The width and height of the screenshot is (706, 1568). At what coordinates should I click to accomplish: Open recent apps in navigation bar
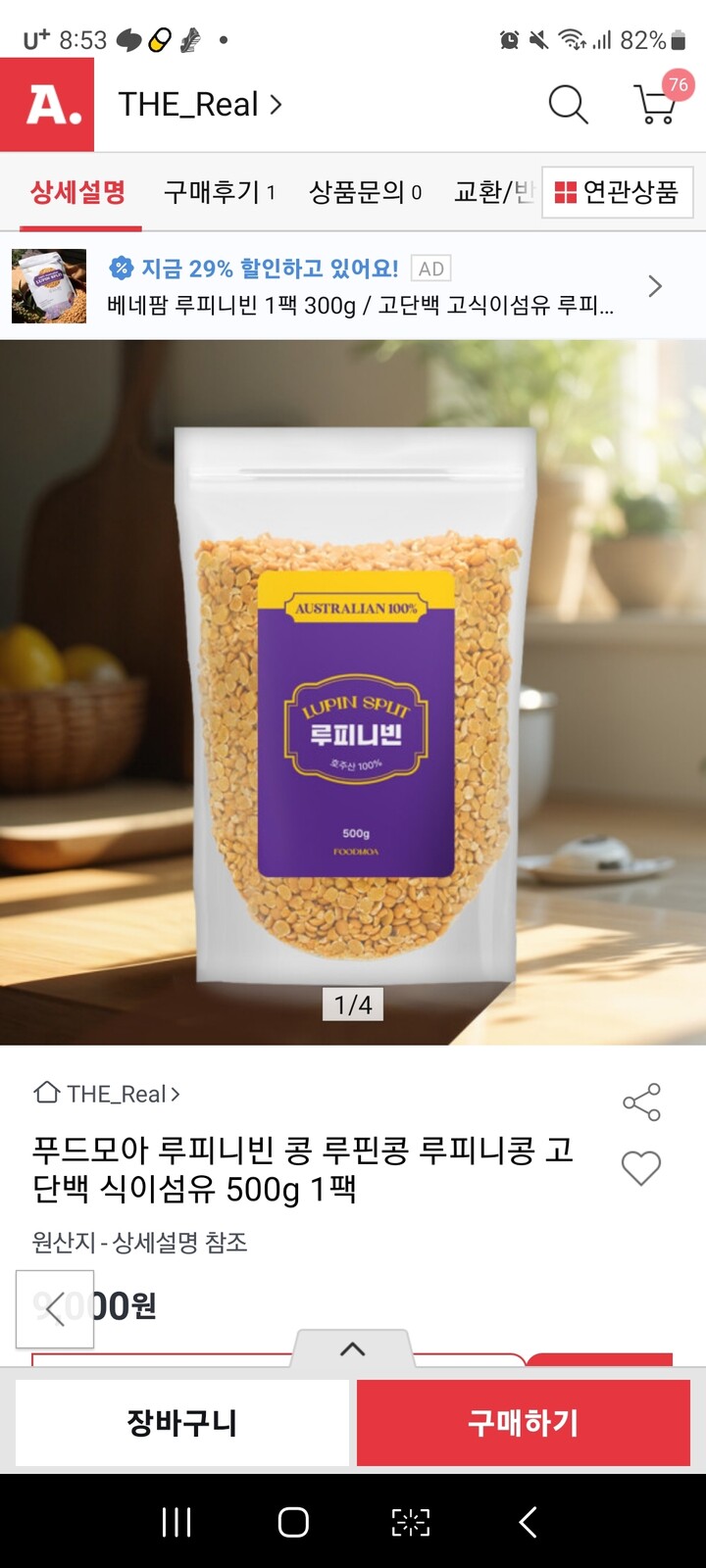(x=176, y=1522)
